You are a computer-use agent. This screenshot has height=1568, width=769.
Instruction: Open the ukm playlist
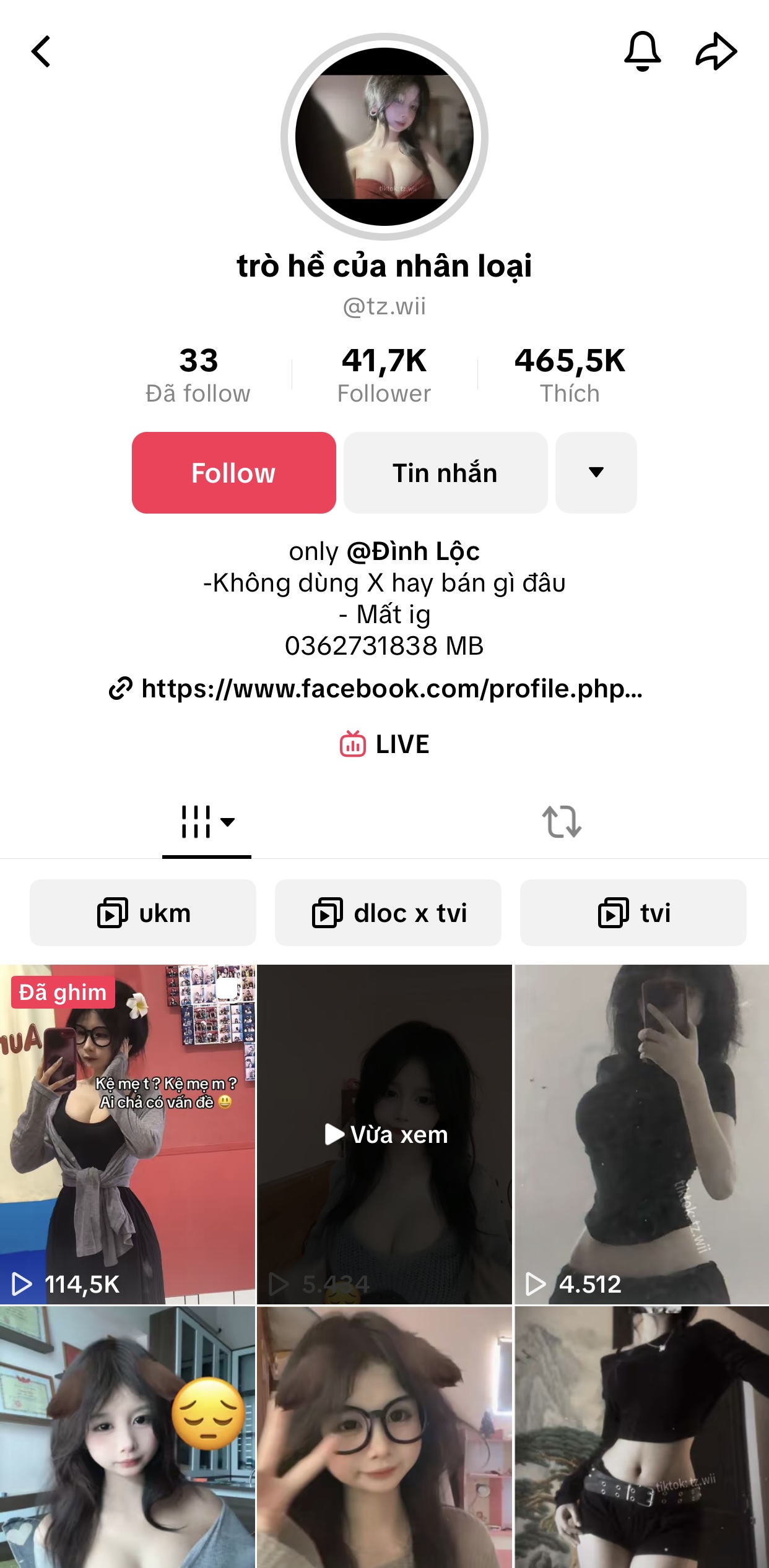tap(143, 913)
